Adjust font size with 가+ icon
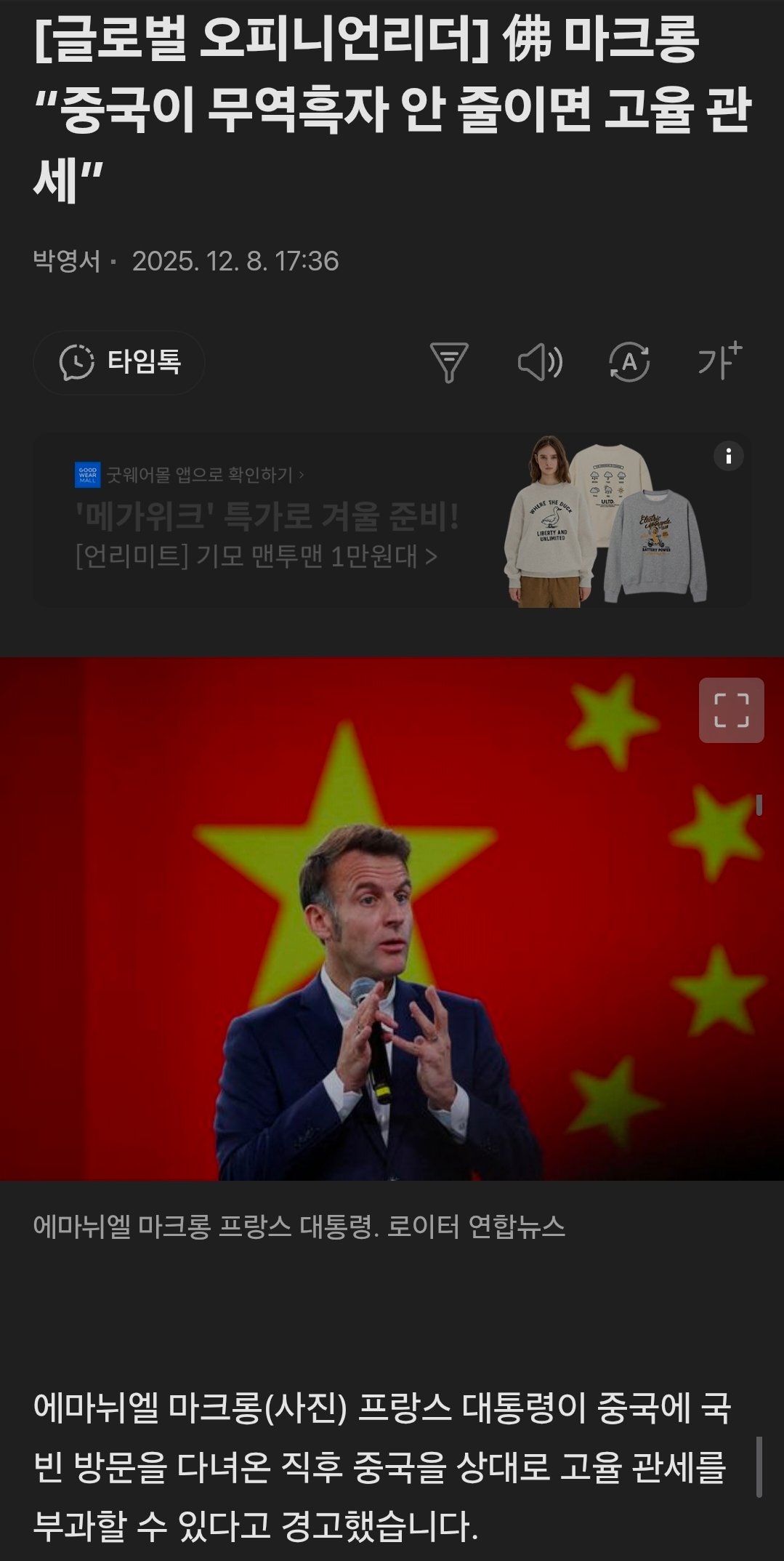Image resolution: width=784 pixels, height=1561 pixels. click(x=719, y=361)
